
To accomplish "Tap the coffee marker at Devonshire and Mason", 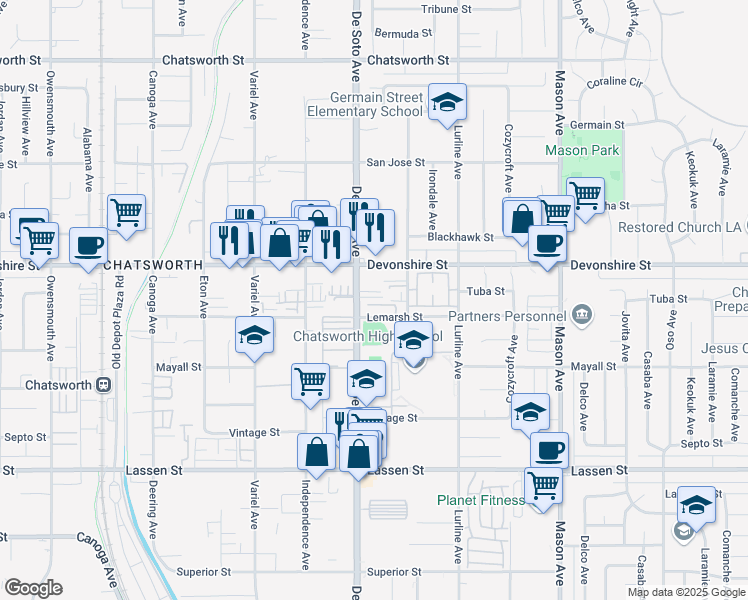I will pos(546,244).
